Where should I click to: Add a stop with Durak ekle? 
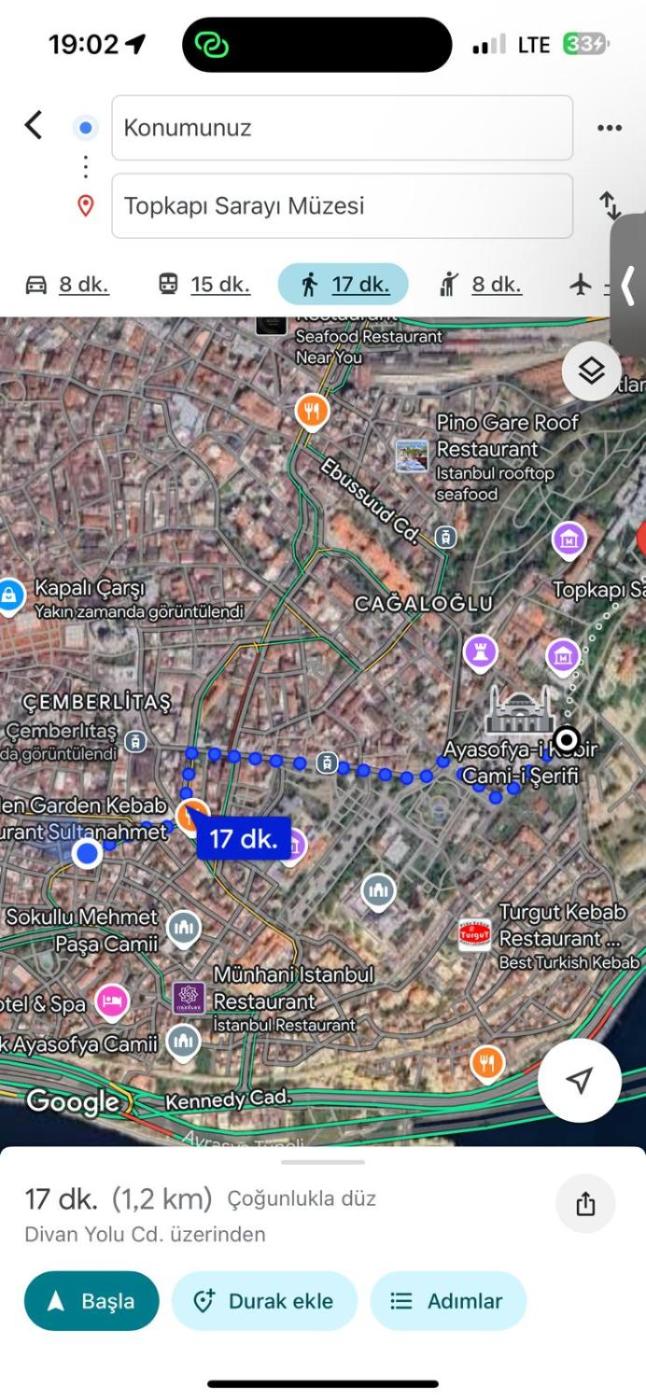pyautogui.click(x=264, y=1301)
